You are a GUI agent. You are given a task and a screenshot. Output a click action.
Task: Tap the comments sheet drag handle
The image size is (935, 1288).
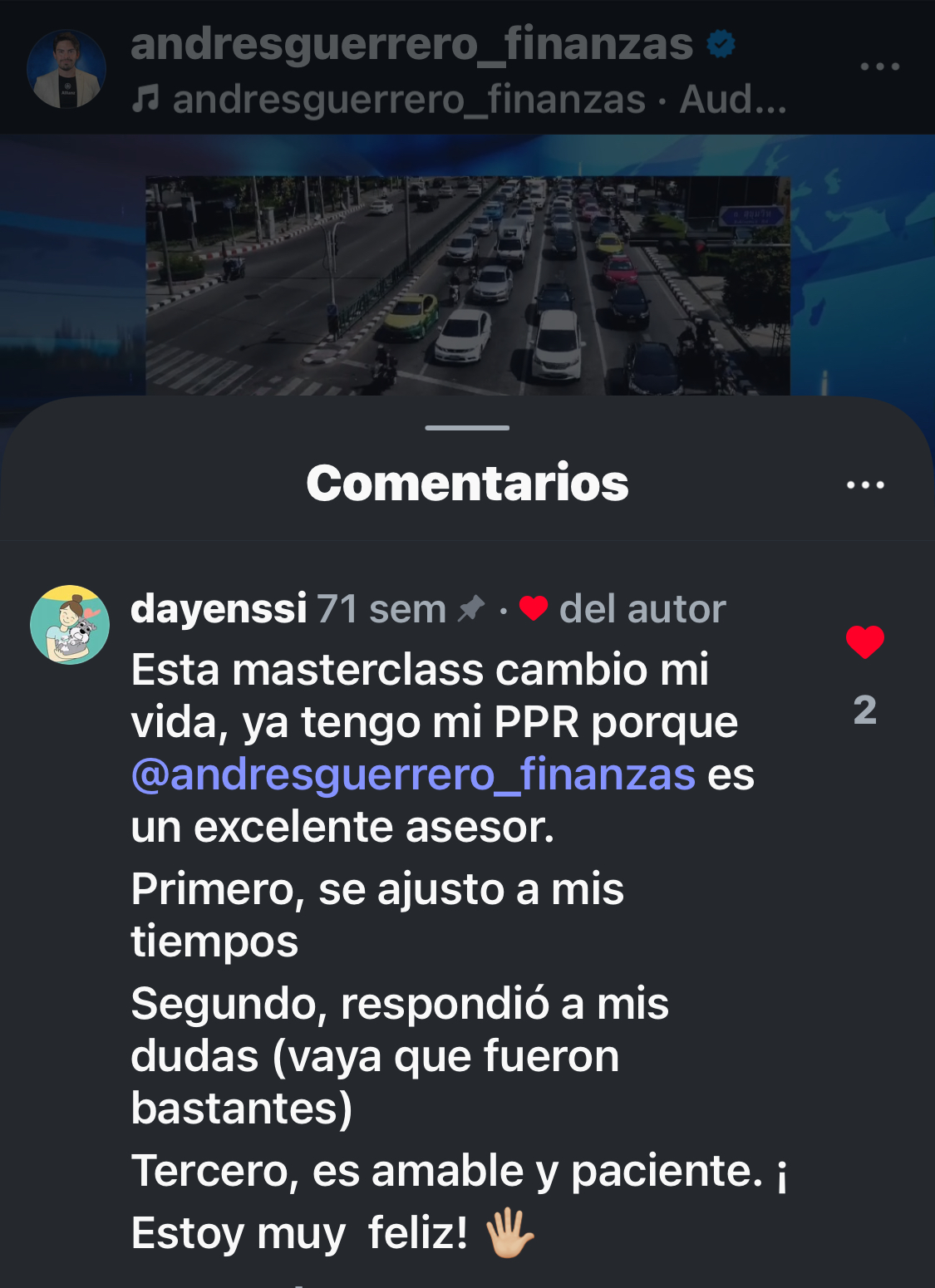(x=467, y=428)
